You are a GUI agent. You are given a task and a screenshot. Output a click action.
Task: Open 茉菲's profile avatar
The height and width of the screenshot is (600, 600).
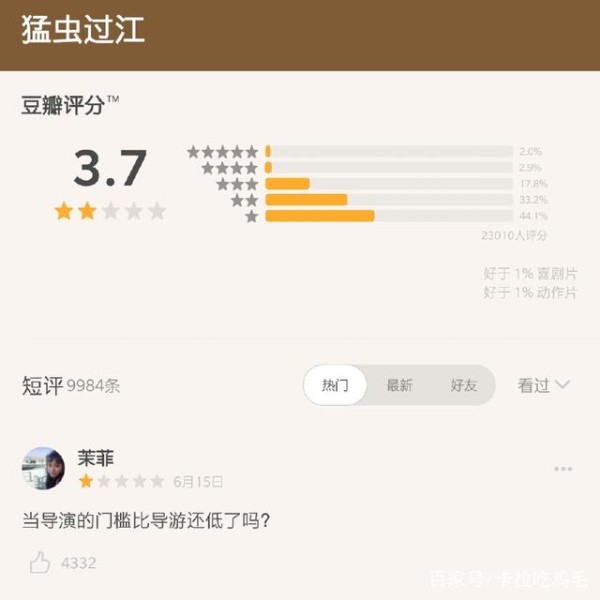pyautogui.click(x=43, y=468)
